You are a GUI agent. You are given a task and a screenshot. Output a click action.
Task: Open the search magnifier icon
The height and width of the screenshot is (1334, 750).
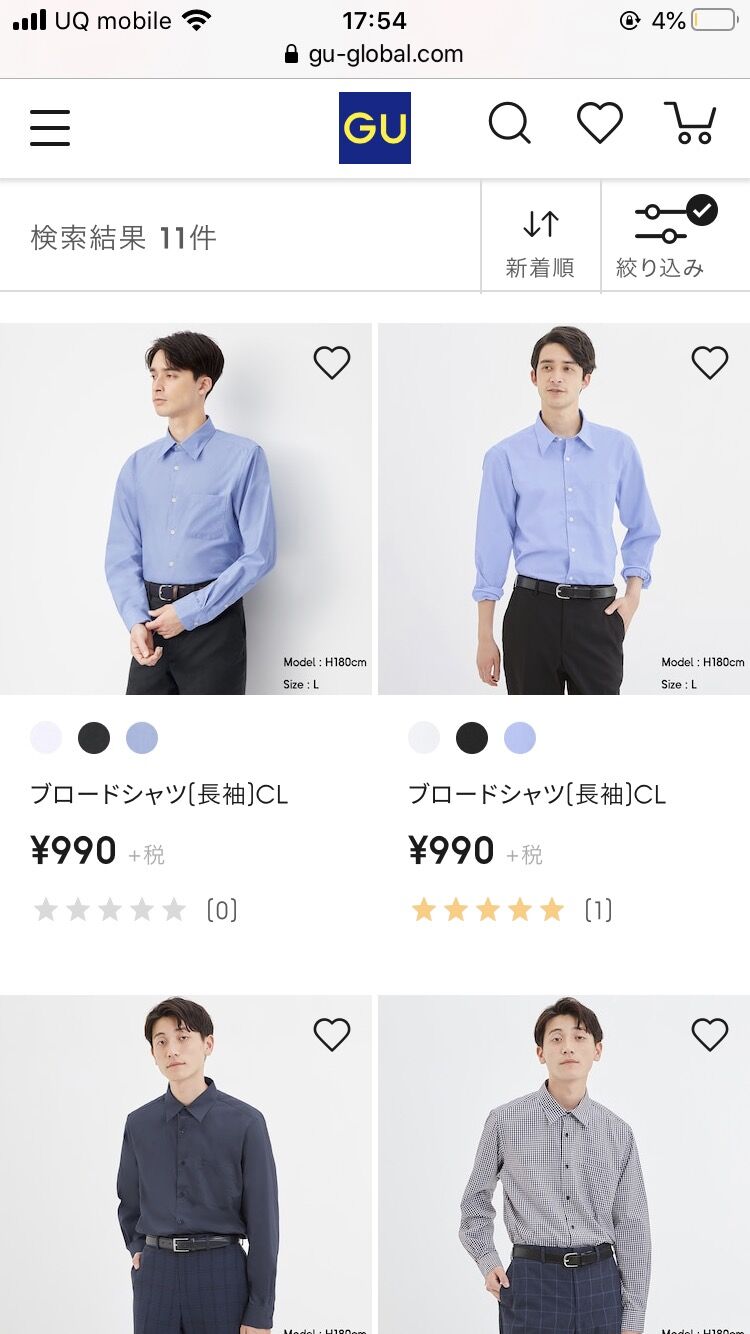point(509,125)
